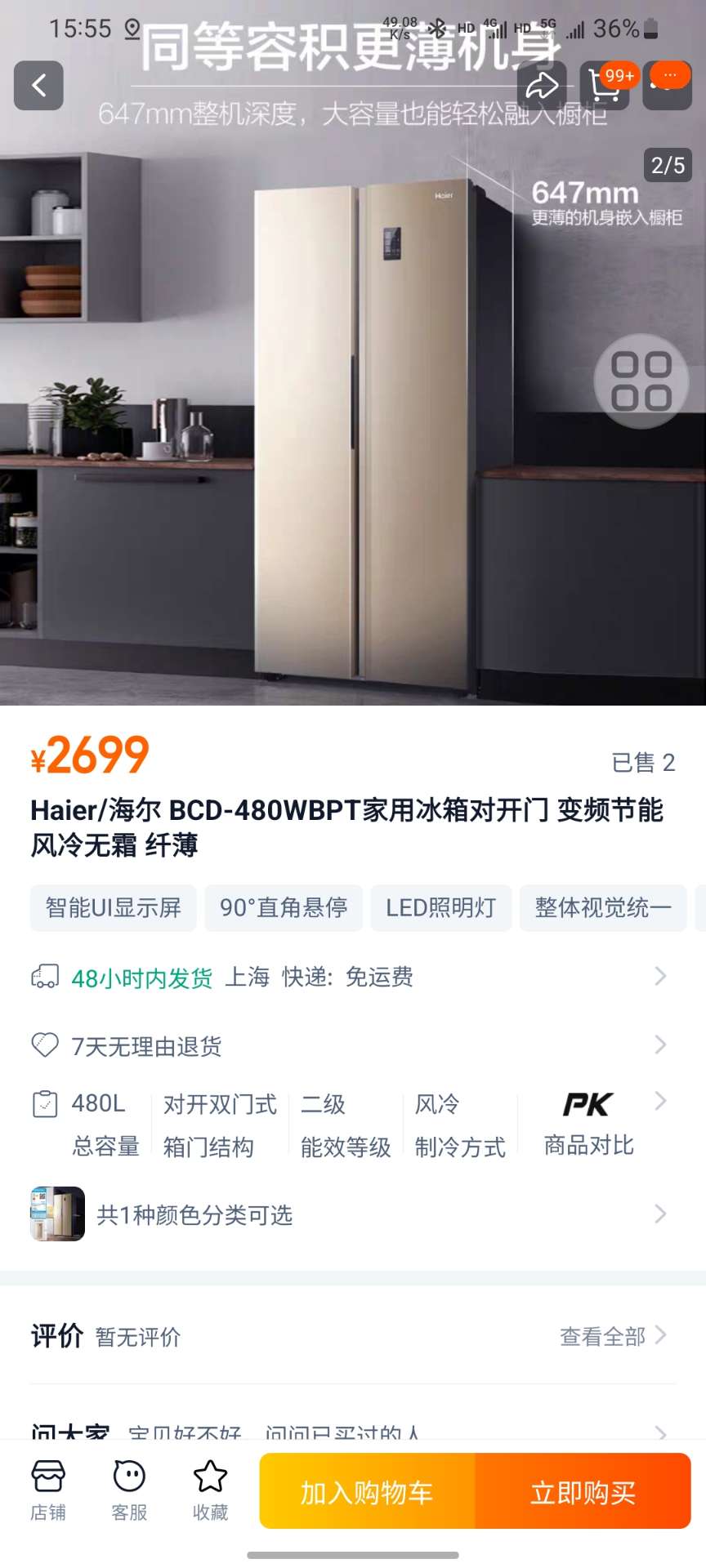Open the 48小时内发货 shipping details row
Screen dimensions: 706x1568
tap(351, 977)
